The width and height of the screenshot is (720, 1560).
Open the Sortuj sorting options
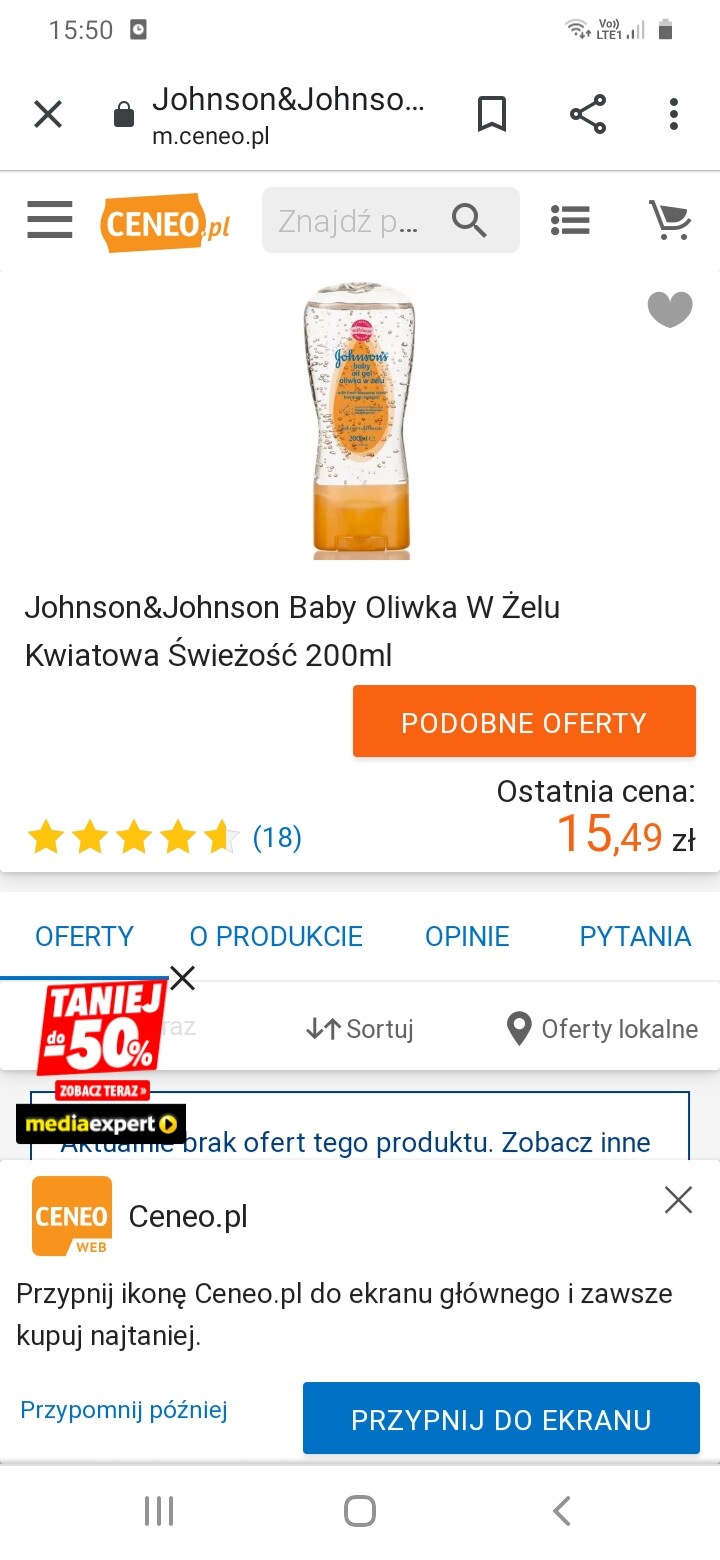[x=360, y=1028]
